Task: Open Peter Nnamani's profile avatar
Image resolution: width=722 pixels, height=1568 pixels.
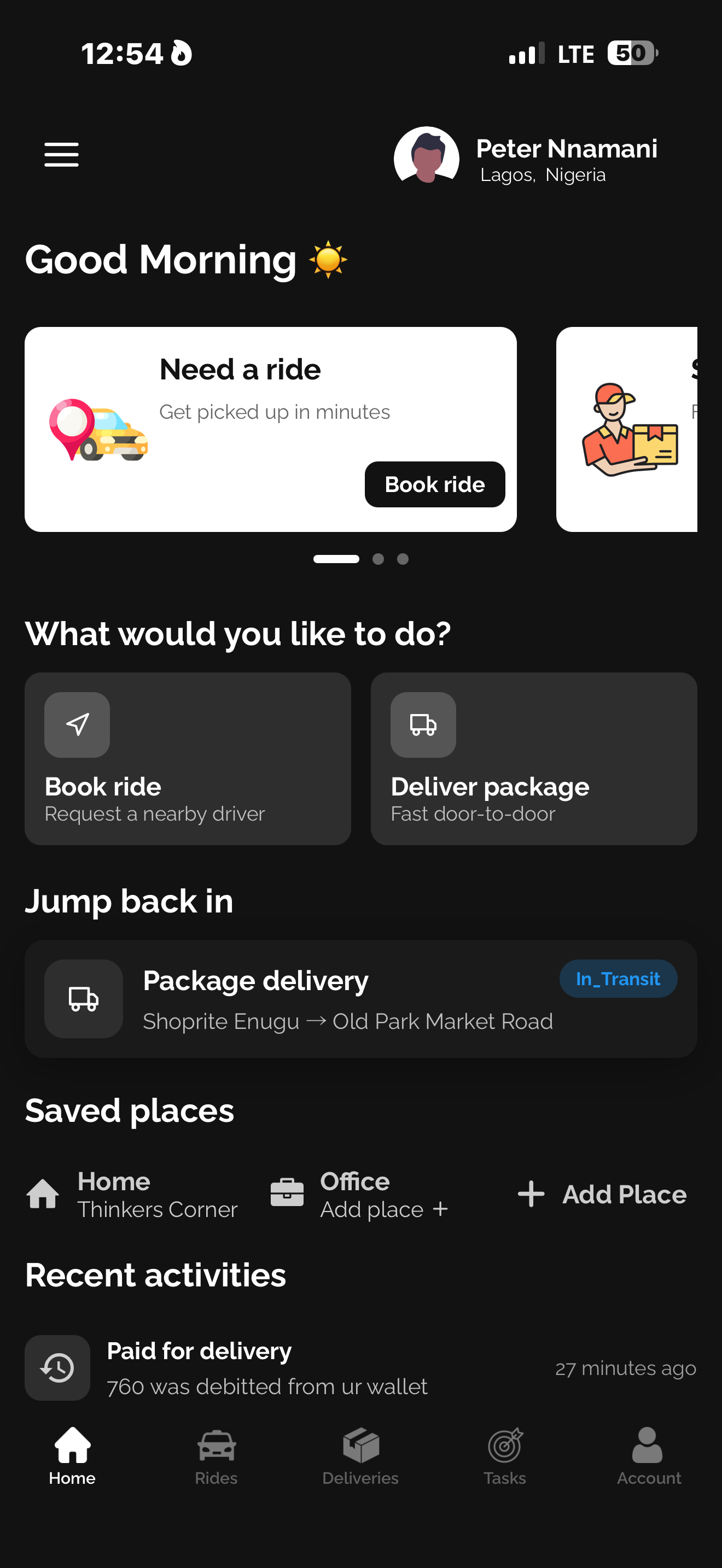Action: pyautogui.click(x=426, y=157)
